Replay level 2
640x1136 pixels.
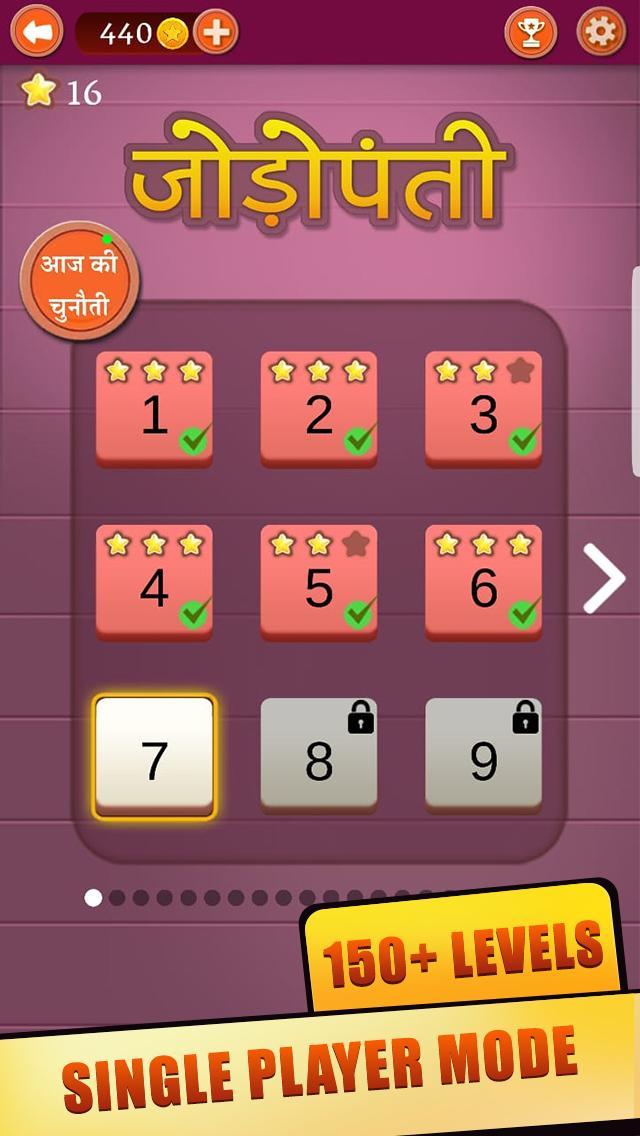pyautogui.click(x=319, y=409)
